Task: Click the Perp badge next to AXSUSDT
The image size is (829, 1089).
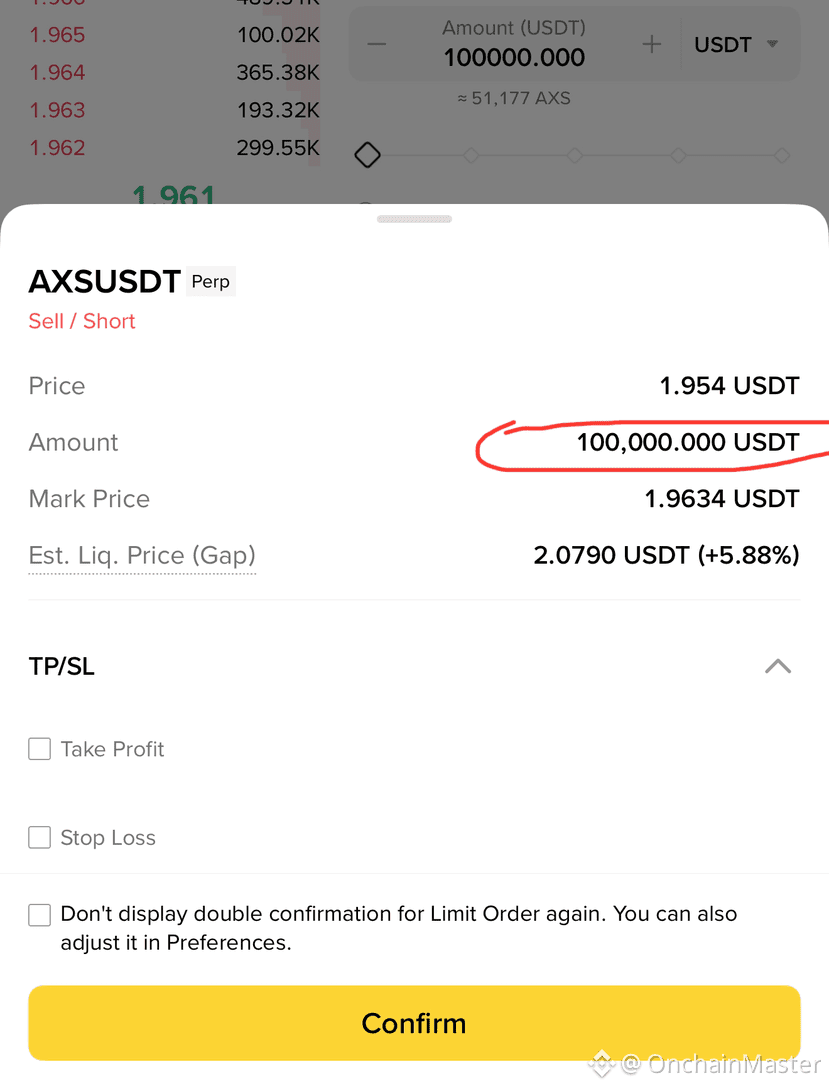Action: 210,281
